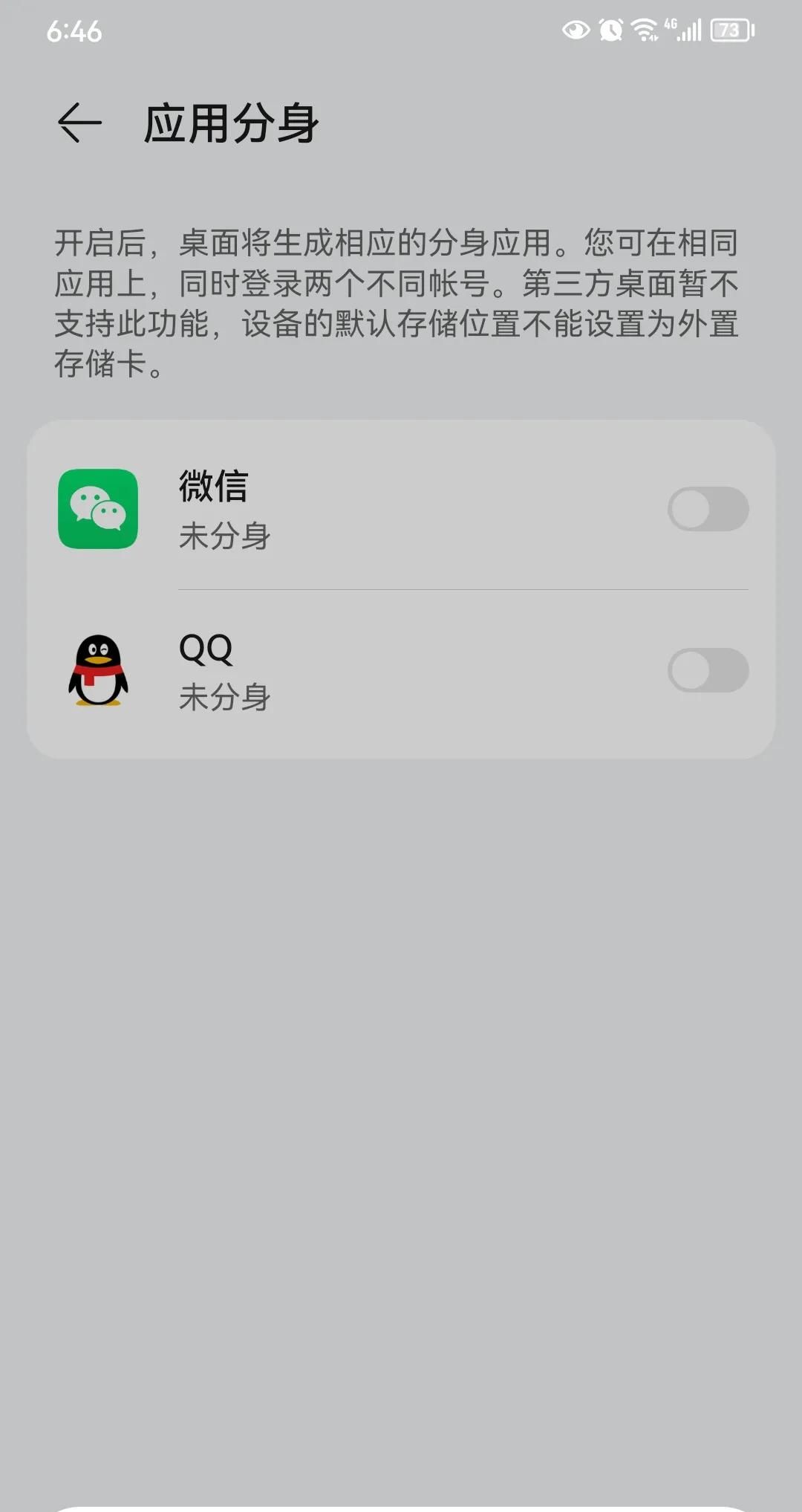Go back from the 应用分身 page

click(79, 123)
